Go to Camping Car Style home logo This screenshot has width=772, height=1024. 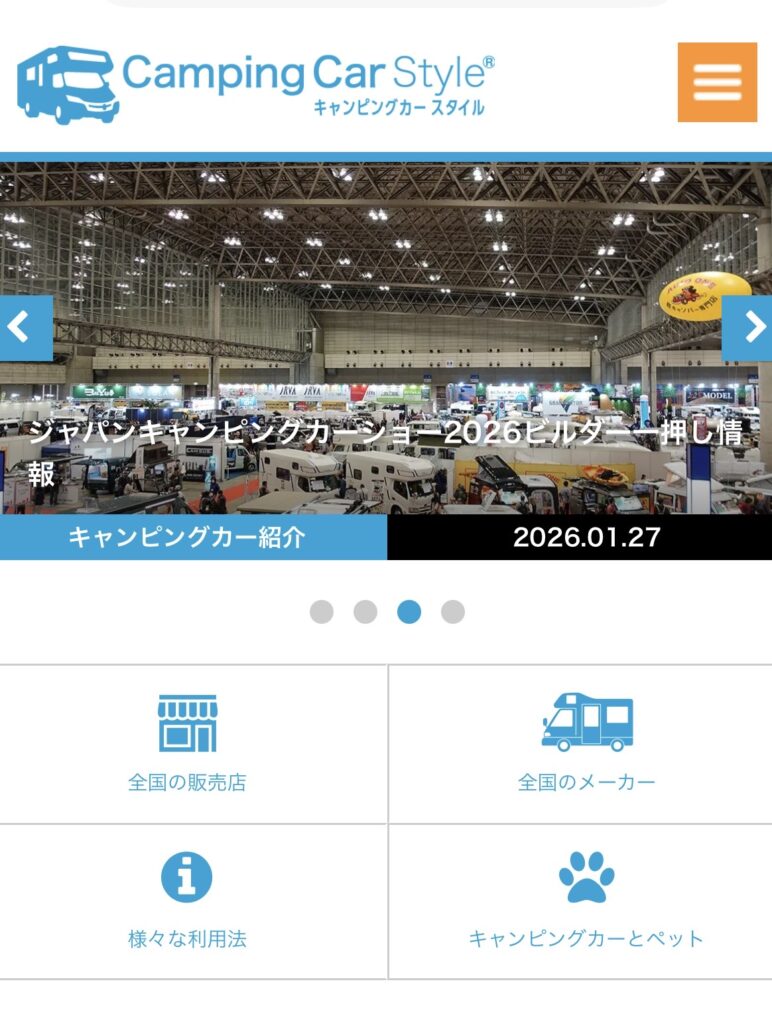256,84
